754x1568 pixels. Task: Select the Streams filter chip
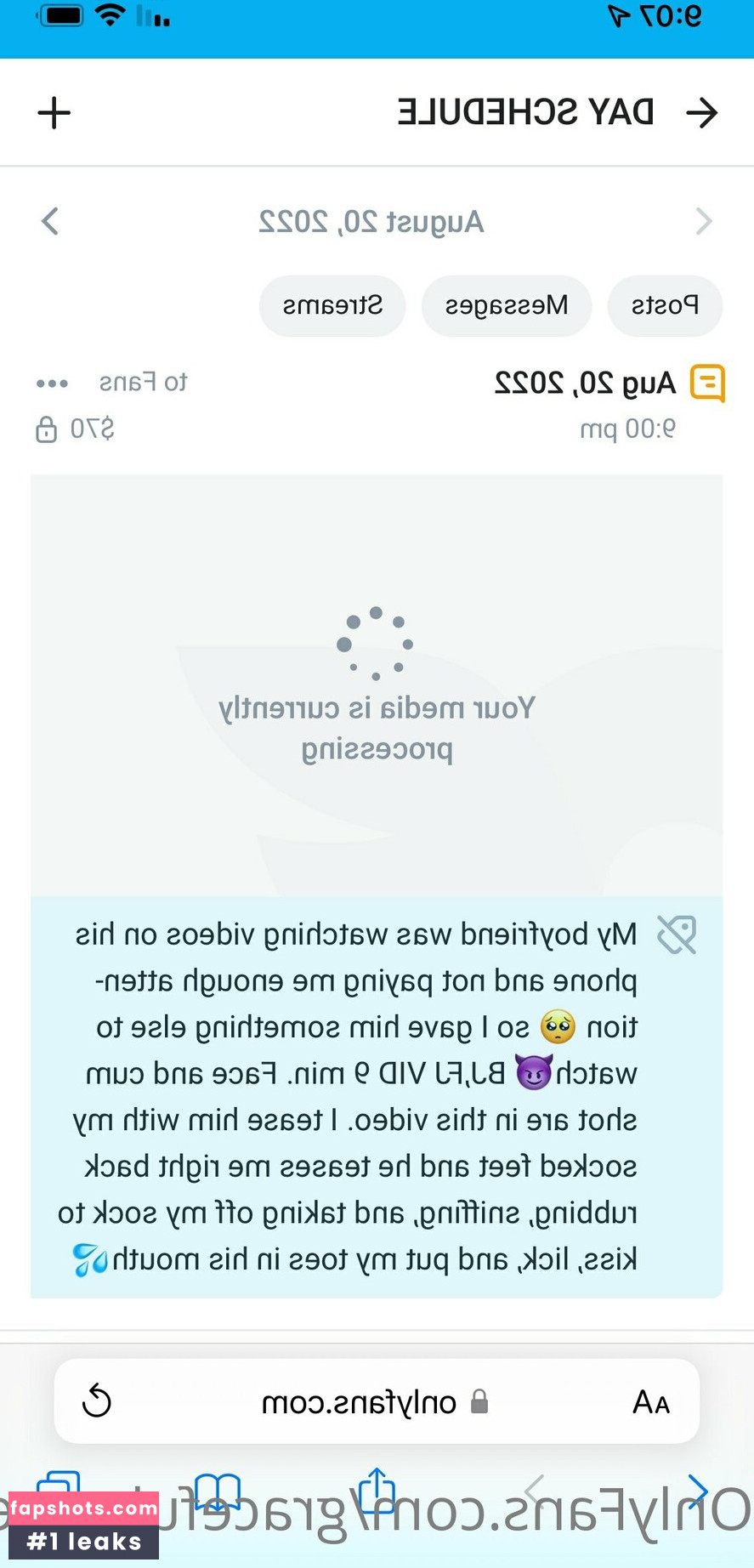coord(332,305)
